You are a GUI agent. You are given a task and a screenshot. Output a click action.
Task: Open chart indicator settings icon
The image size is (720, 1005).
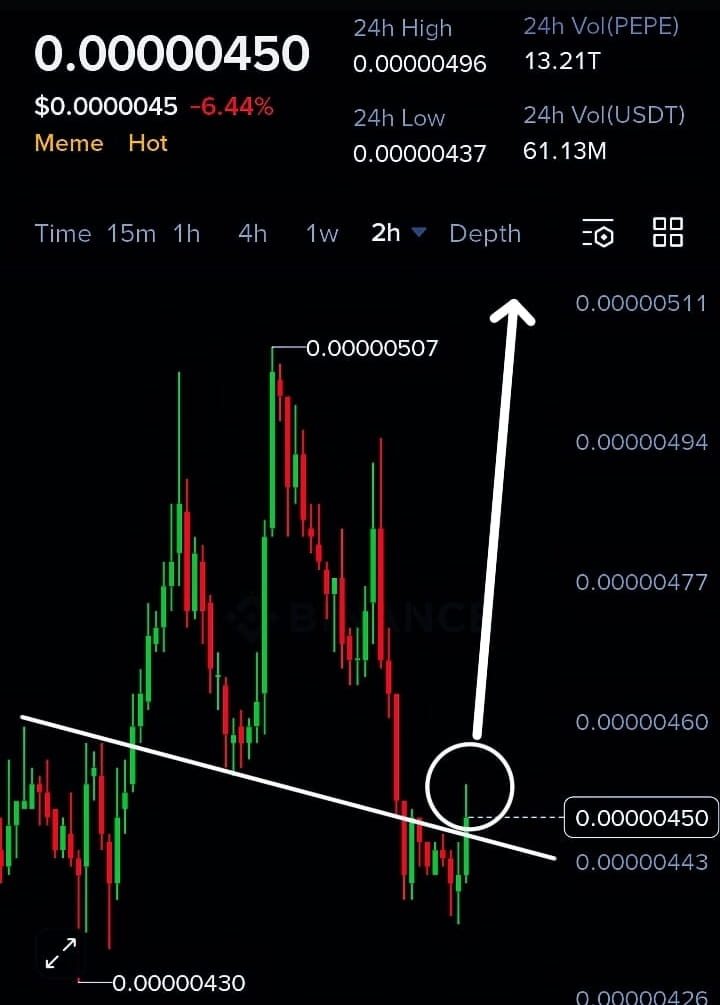(598, 233)
